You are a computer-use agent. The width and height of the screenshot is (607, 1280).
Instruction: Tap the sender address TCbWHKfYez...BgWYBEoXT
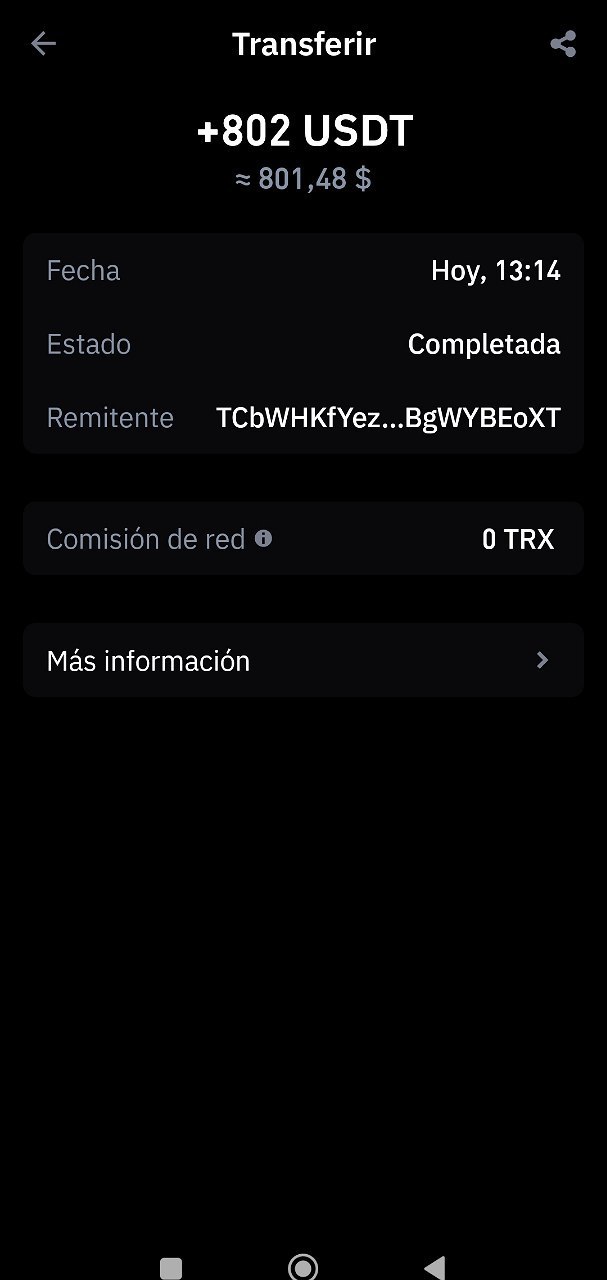tap(388, 418)
